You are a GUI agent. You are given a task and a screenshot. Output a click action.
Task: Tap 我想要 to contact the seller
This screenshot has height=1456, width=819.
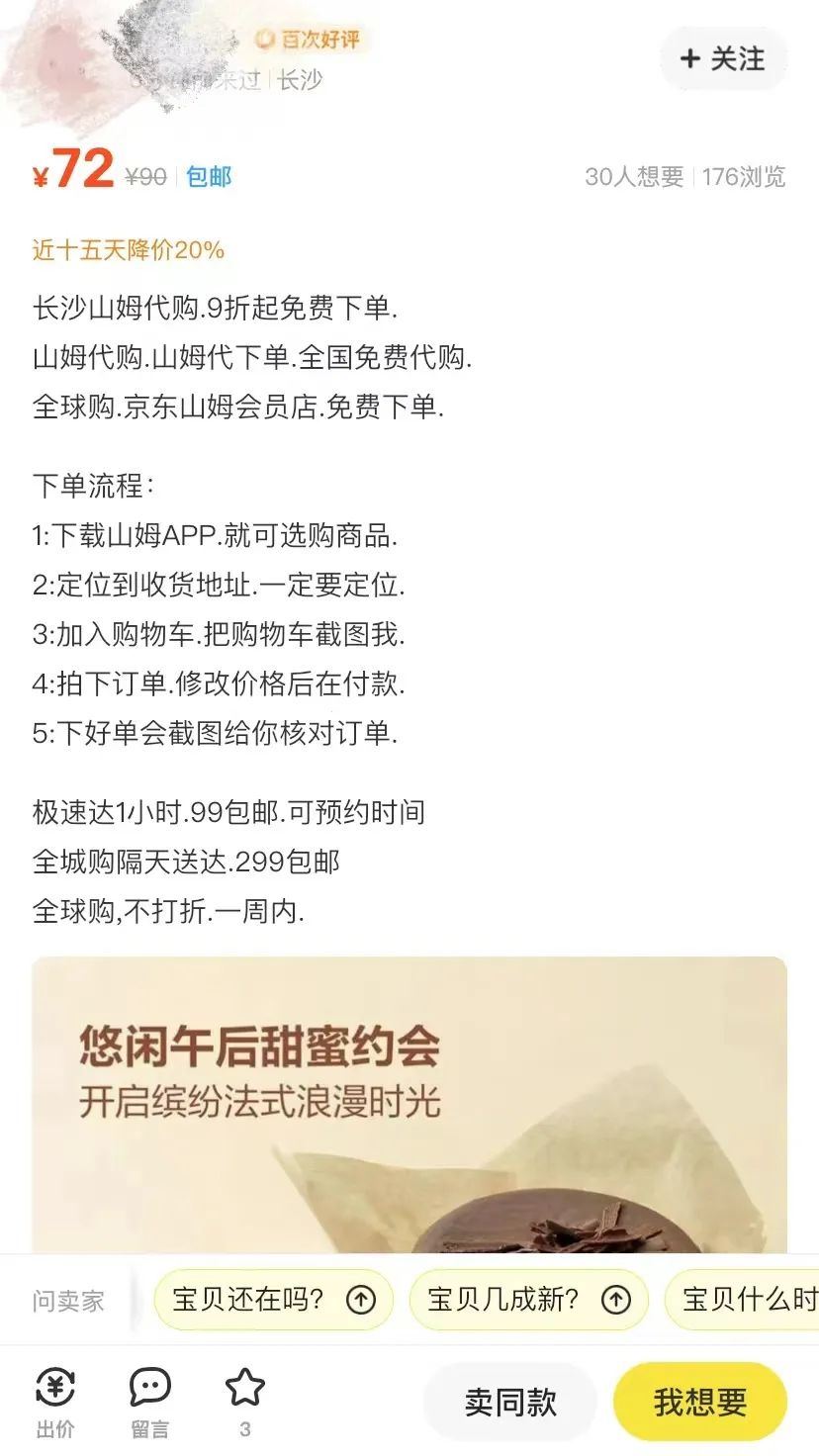(x=699, y=1402)
